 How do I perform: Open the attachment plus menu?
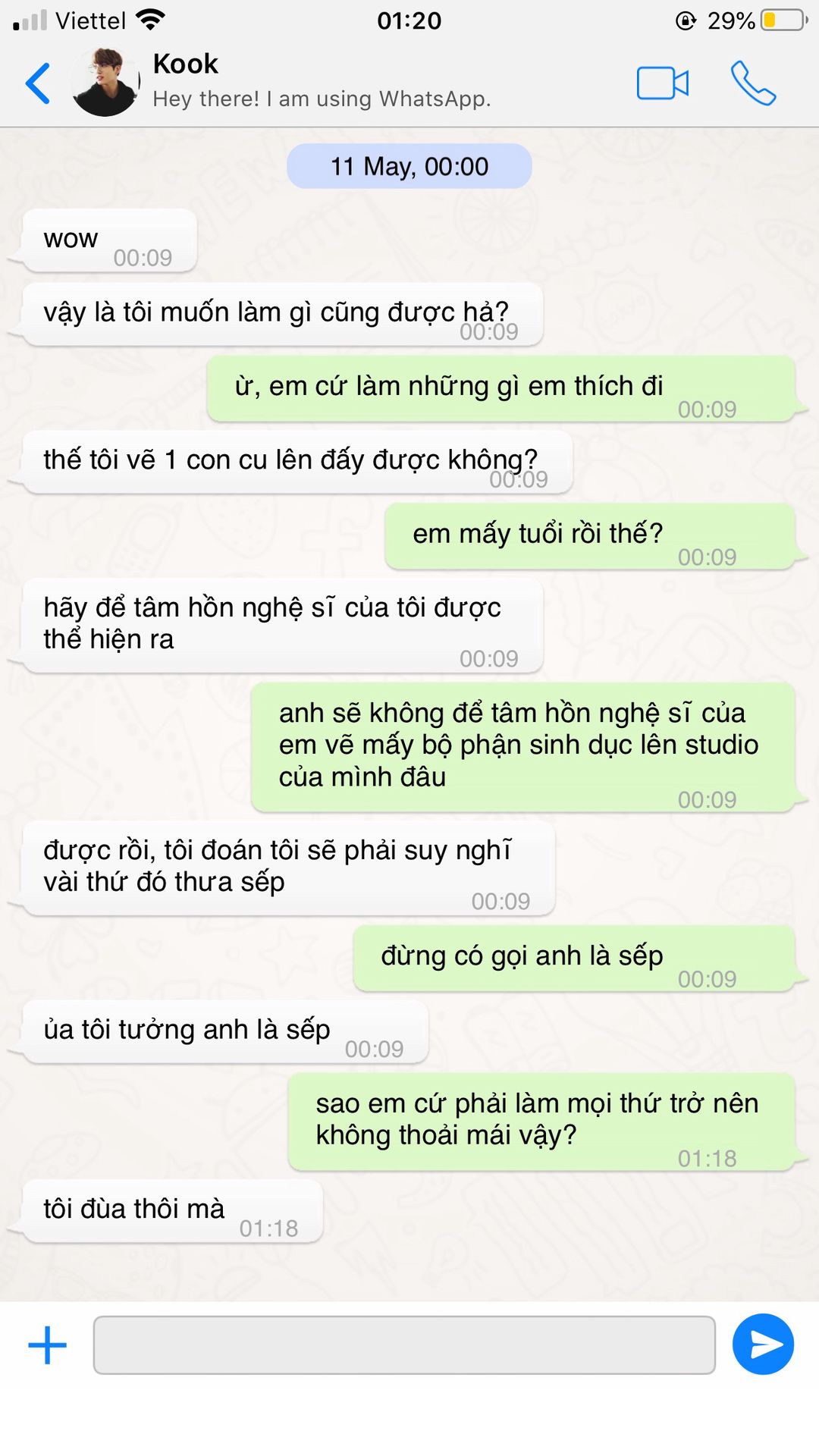tap(48, 1345)
